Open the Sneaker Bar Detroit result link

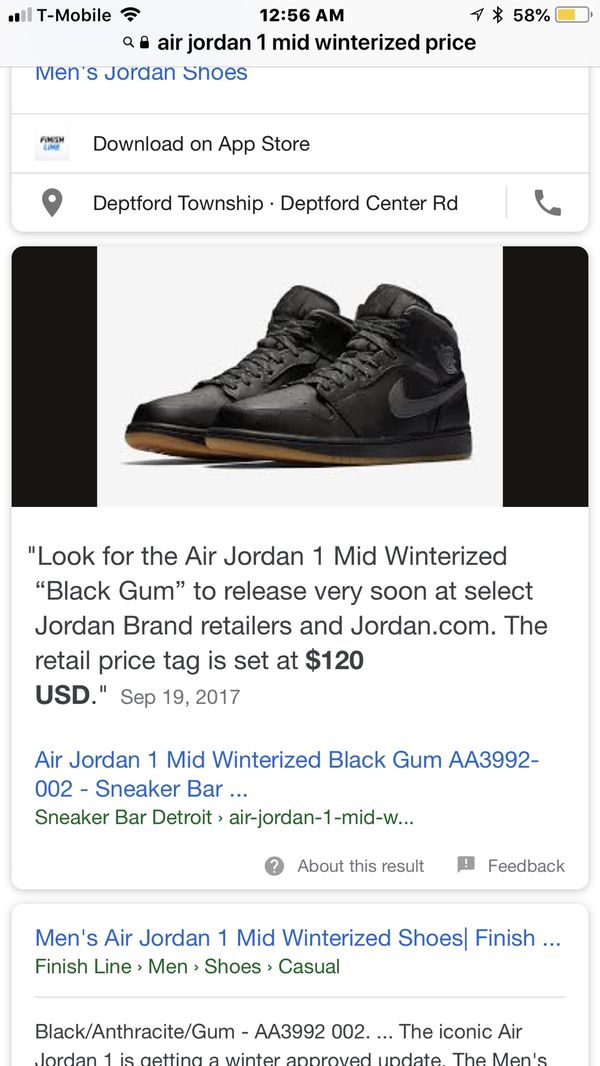pos(287,774)
